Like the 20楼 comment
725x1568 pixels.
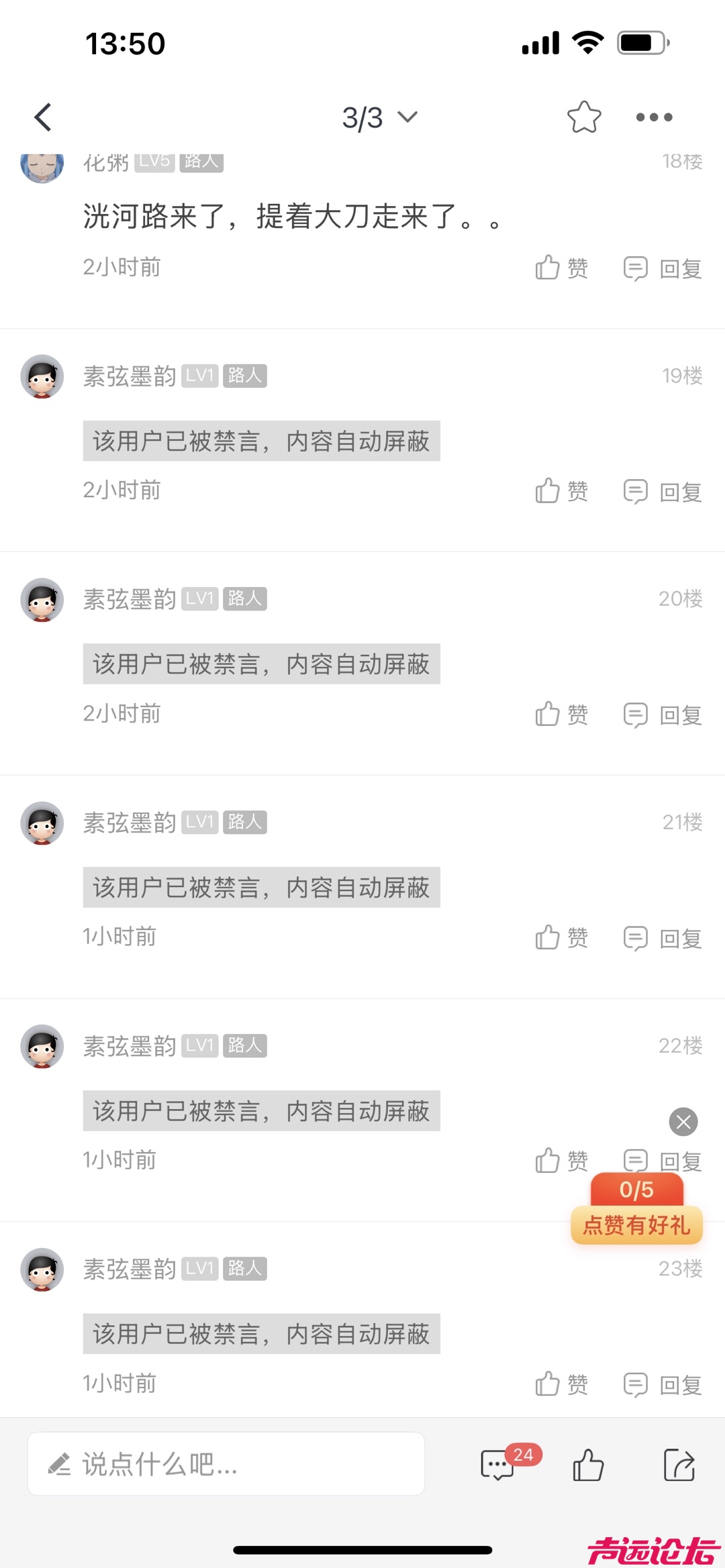click(x=561, y=715)
